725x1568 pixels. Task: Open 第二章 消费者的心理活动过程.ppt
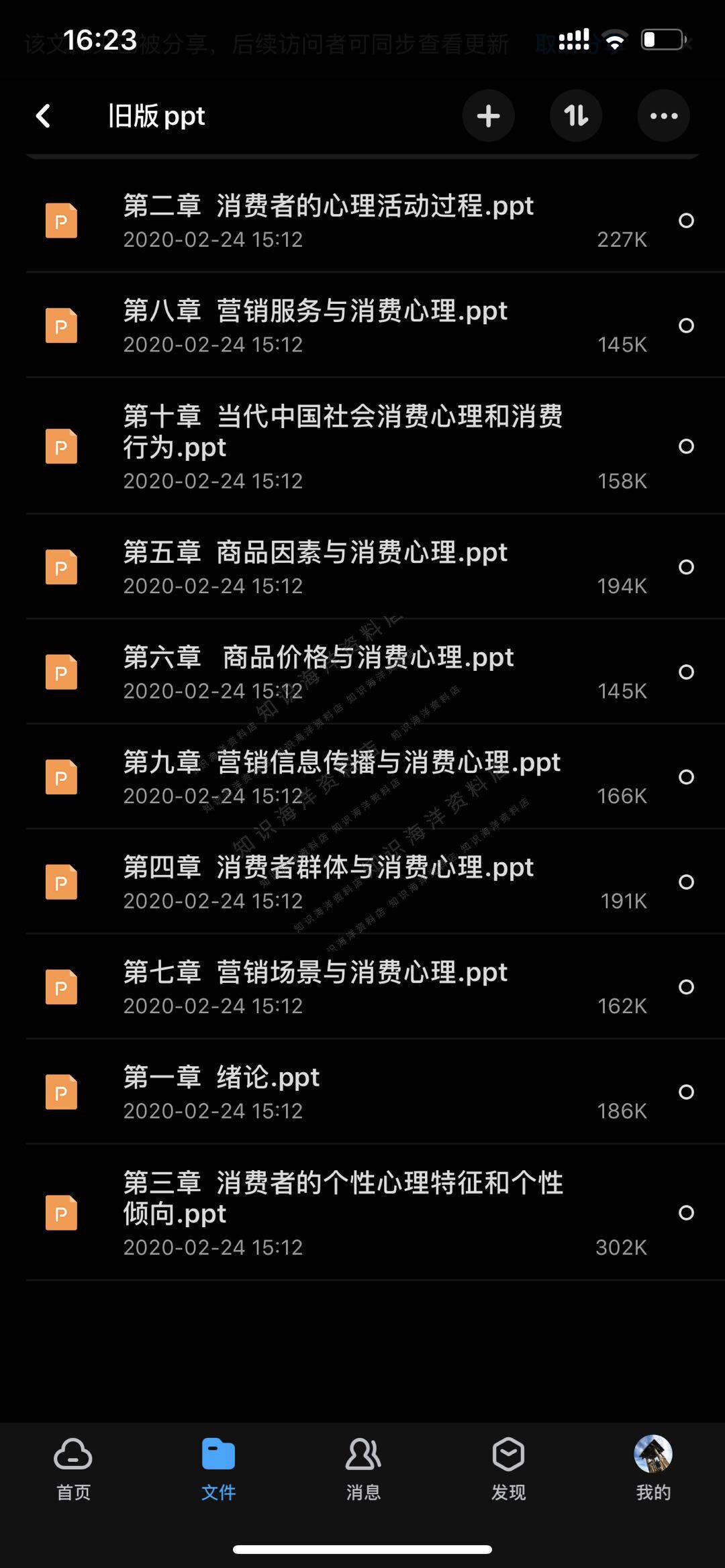pyautogui.click(x=328, y=220)
